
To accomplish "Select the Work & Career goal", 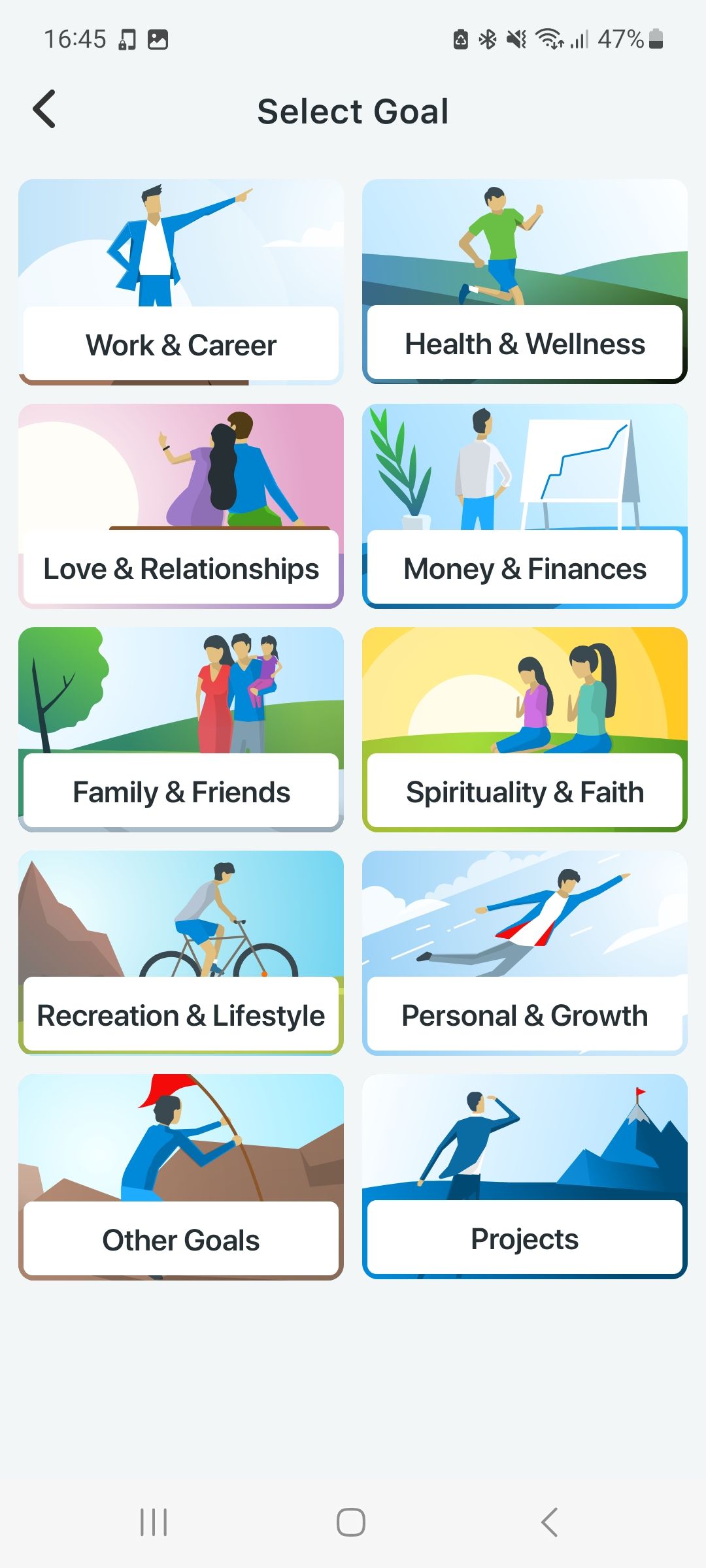I will coord(181,282).
